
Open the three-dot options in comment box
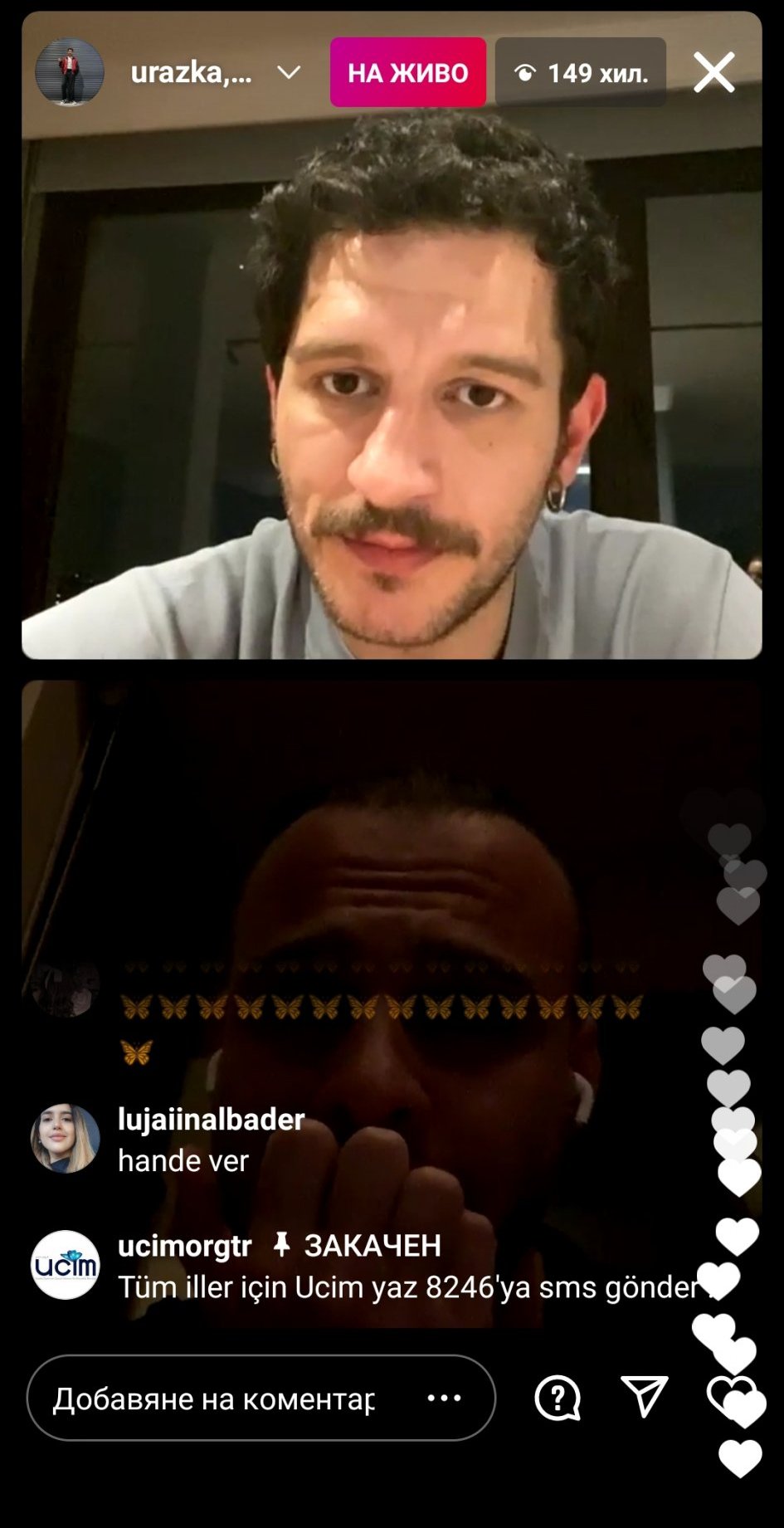444,1399
